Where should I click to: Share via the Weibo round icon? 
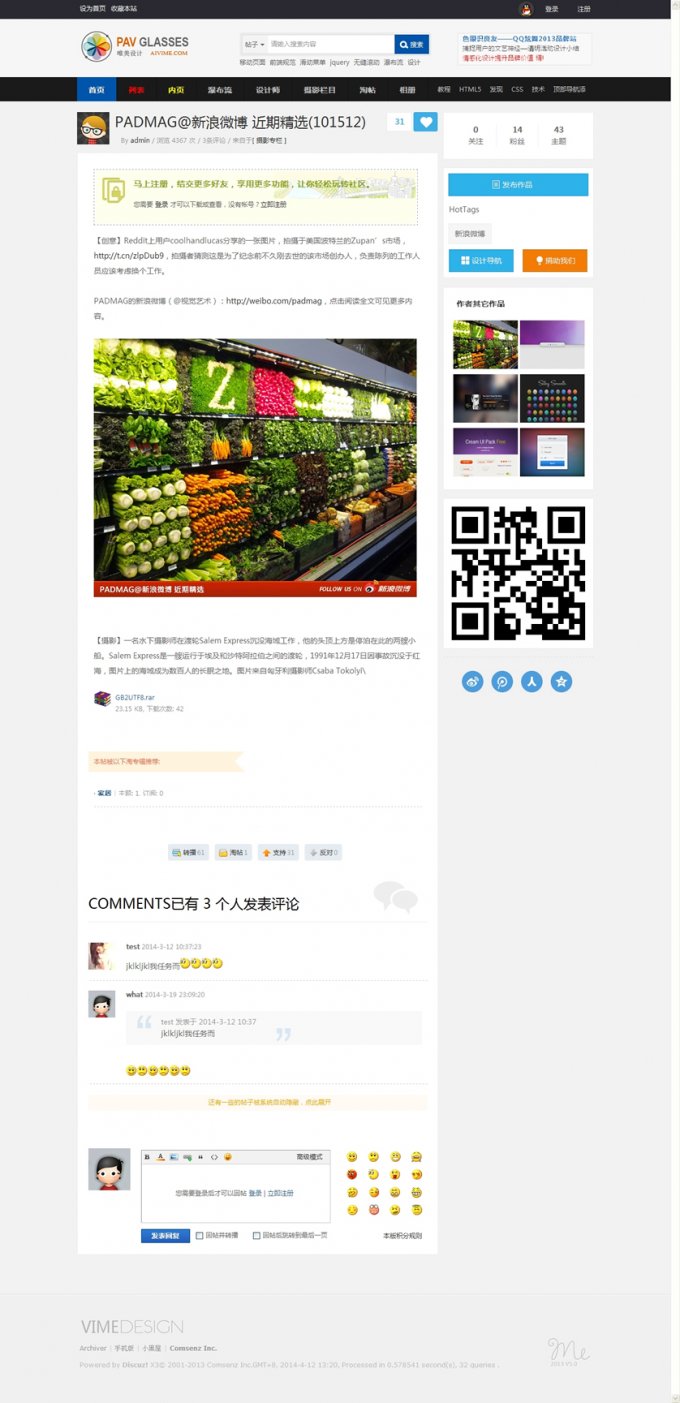473,681
